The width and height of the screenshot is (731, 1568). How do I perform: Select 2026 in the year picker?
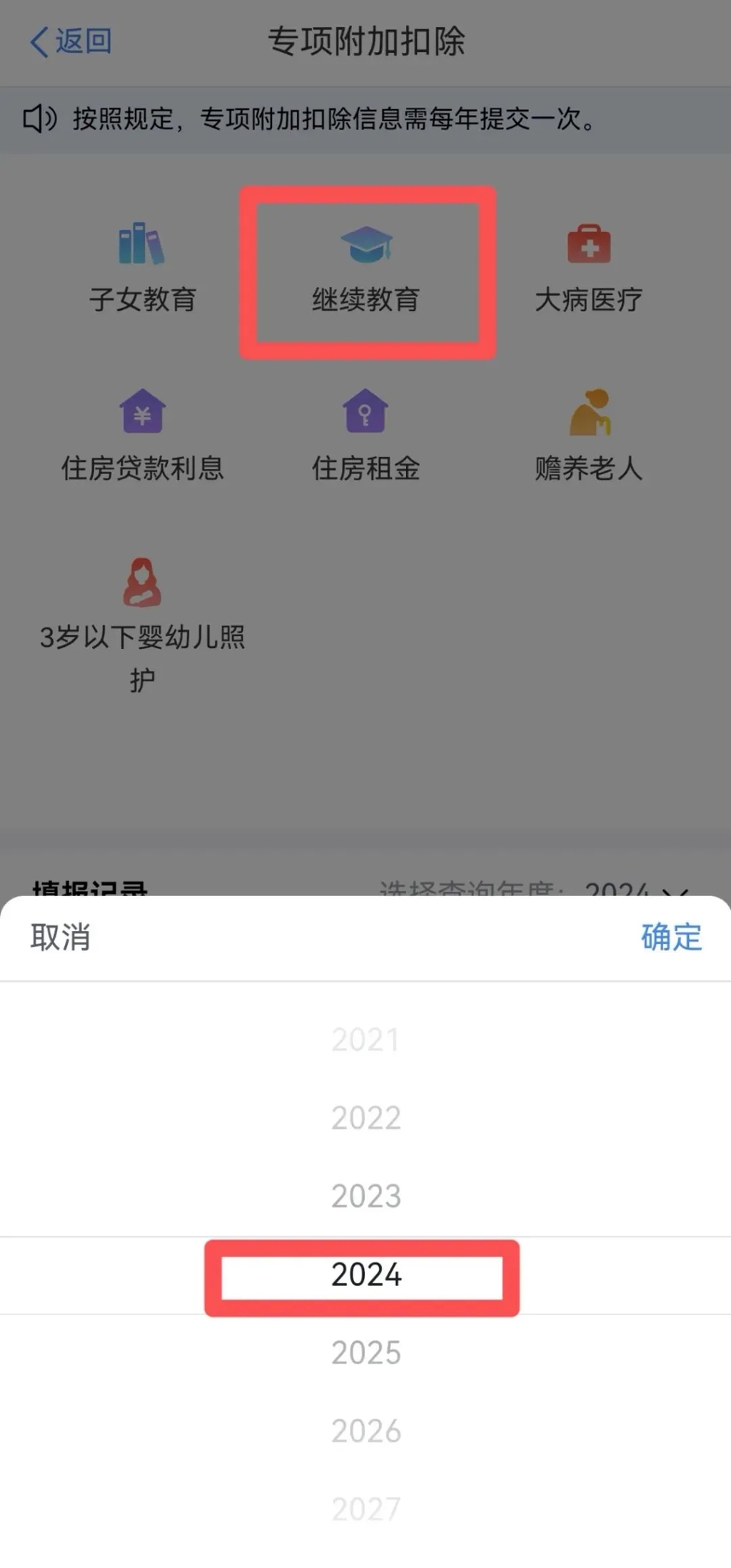(x=365, y=1431)
